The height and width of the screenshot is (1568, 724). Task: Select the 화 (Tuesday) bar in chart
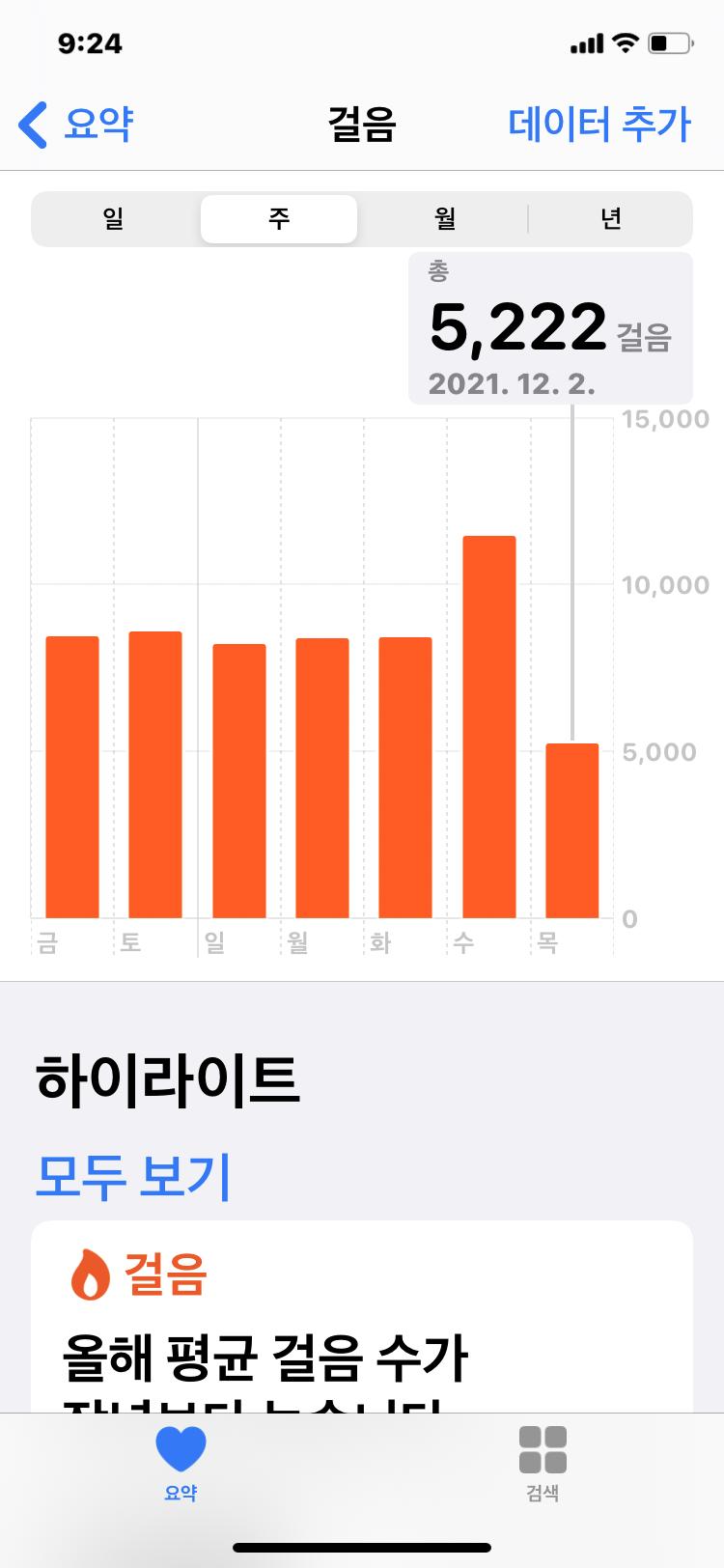point(405,777)
